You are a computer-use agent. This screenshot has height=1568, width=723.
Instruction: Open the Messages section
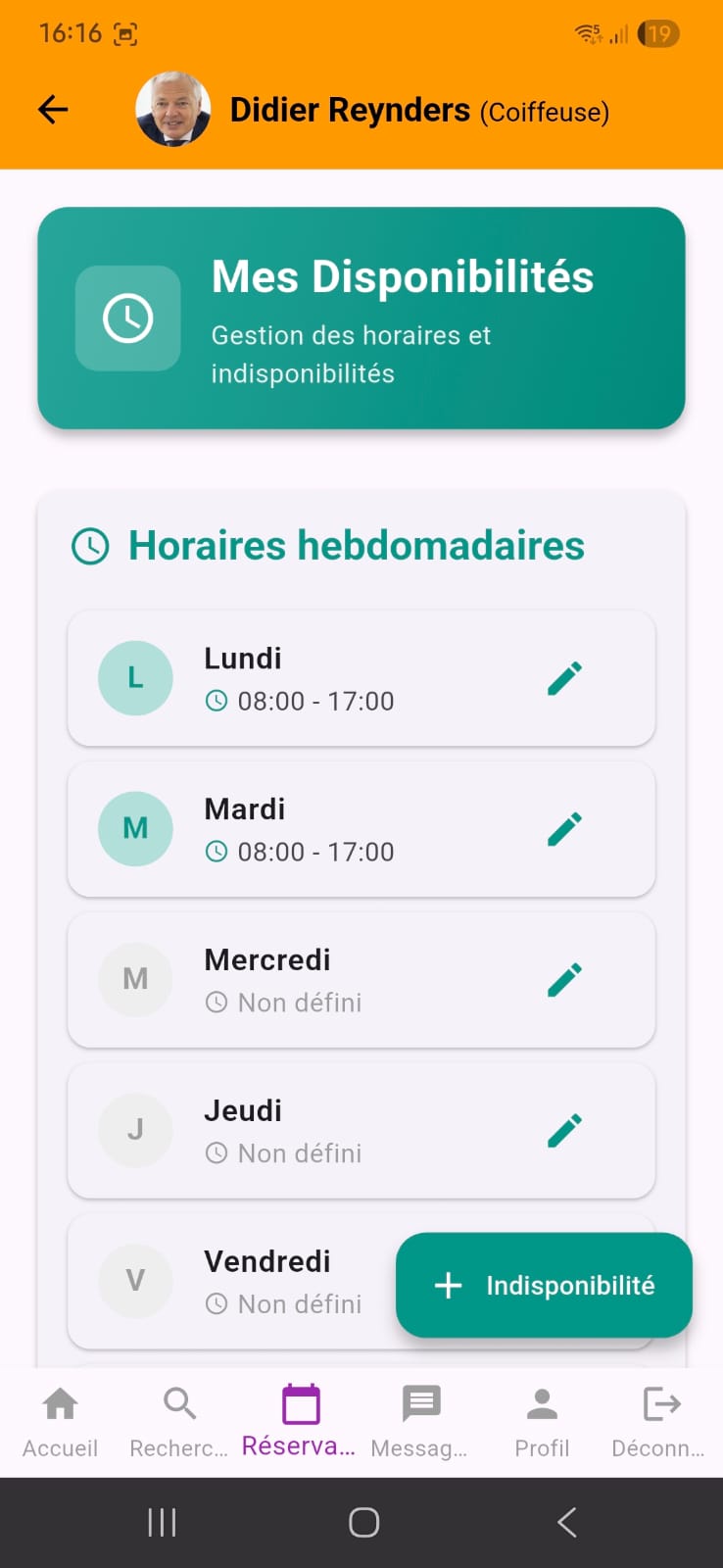420,1416
